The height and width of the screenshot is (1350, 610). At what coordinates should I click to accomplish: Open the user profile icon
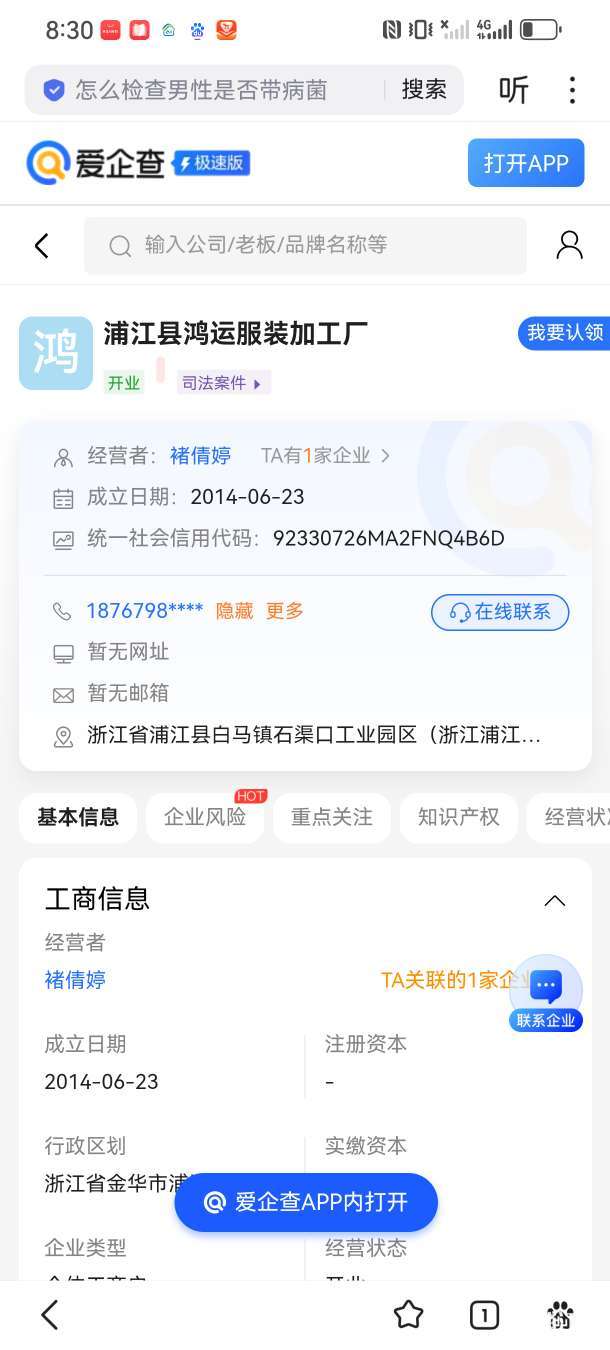569,246
